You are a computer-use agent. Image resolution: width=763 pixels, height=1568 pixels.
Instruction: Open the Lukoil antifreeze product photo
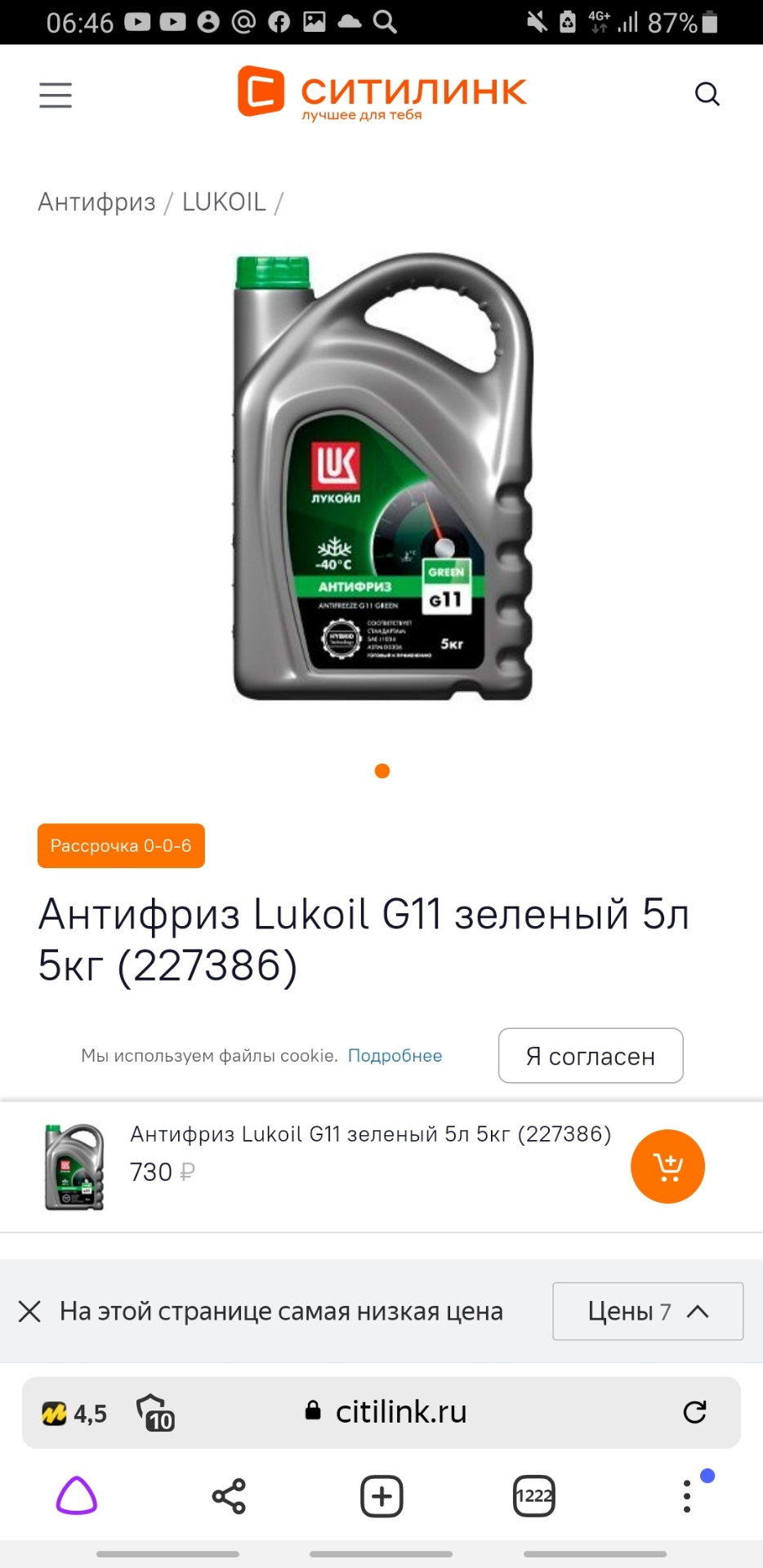[382, 478]
